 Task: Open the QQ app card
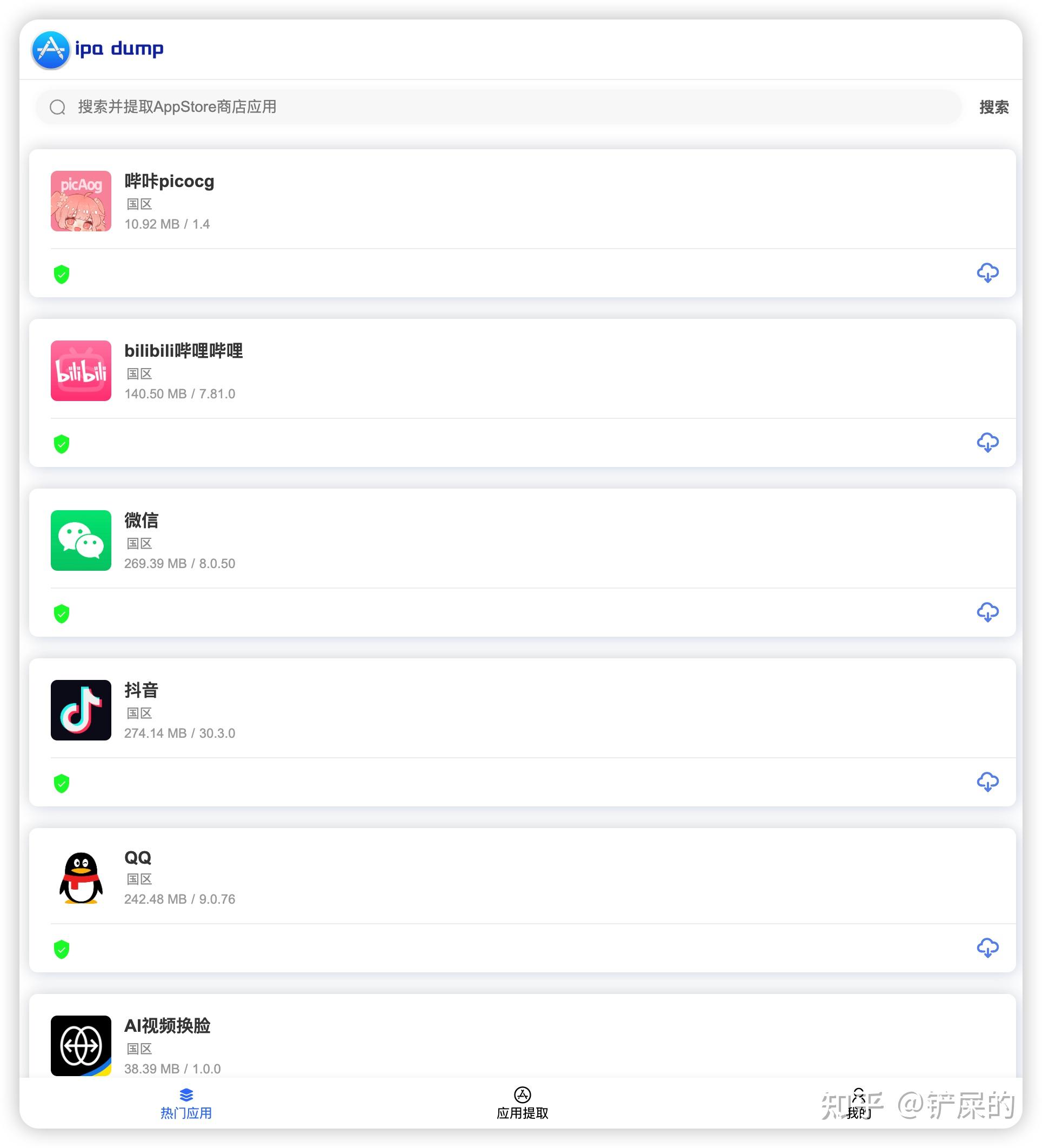(138, 877)
